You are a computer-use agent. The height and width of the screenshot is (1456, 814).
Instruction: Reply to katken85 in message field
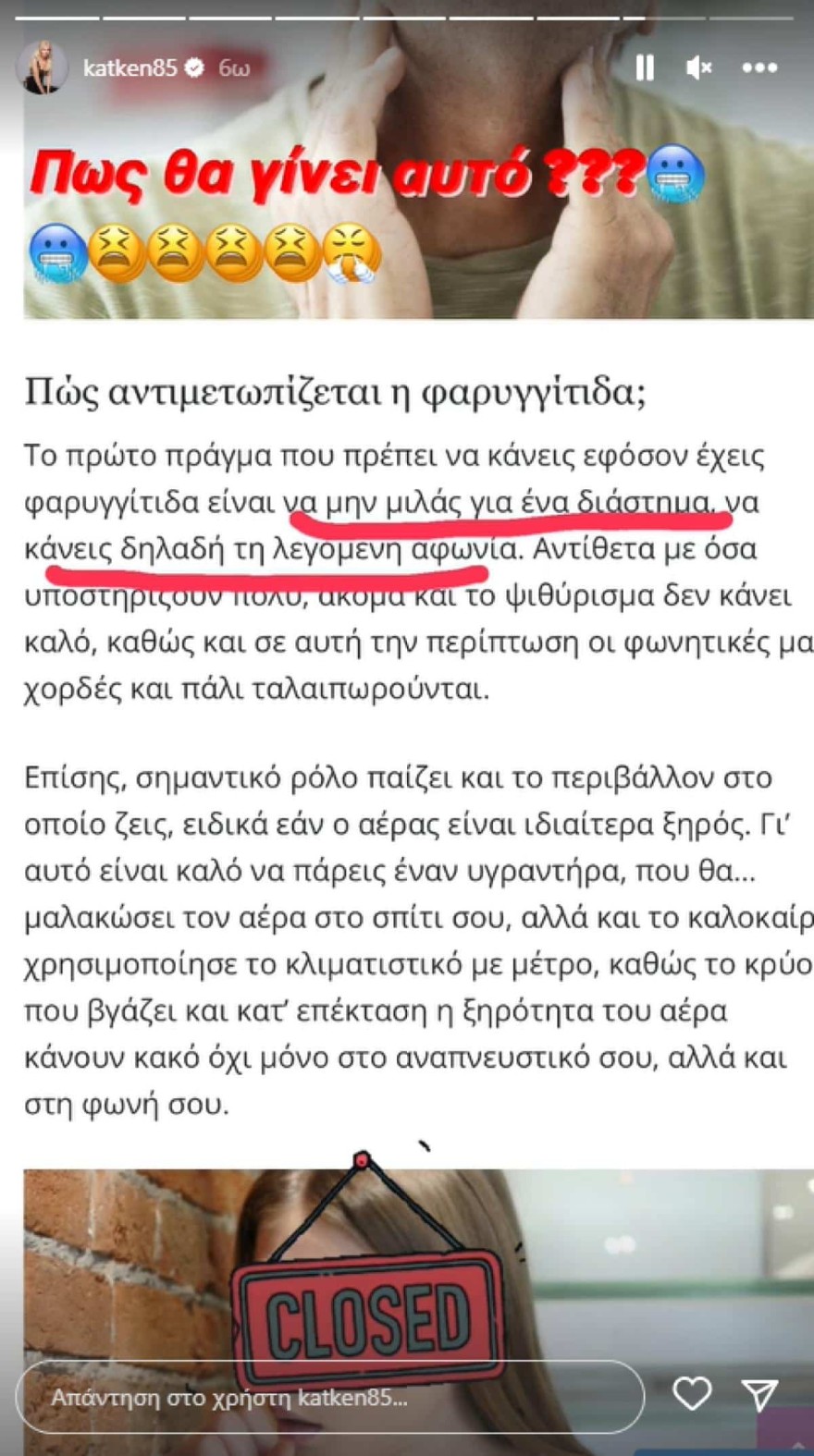[x=328, y=1397]
